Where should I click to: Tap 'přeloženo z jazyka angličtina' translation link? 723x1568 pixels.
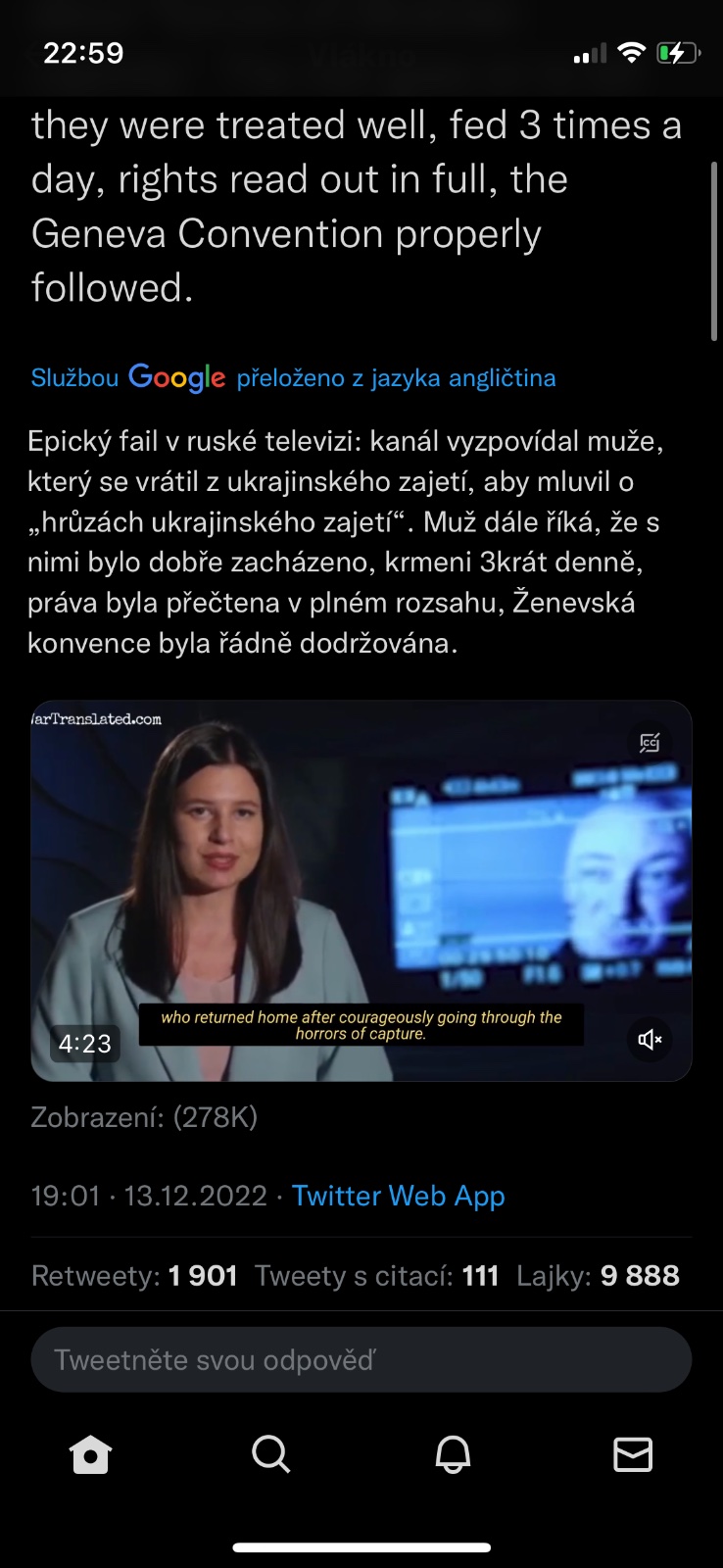click(x=396, y=378)
